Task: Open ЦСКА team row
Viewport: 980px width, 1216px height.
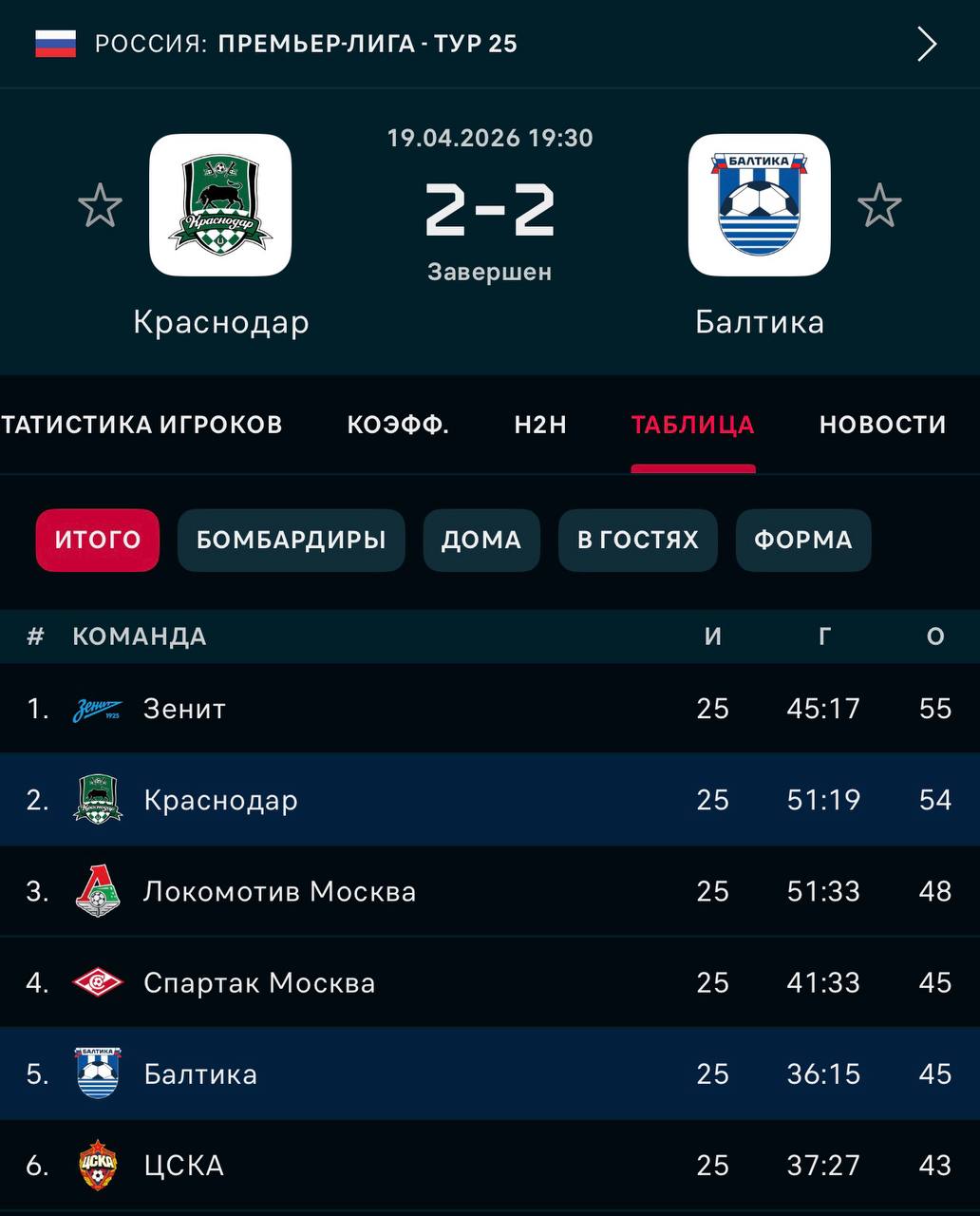Action: pyautogui.click(x=183, y=1166)
